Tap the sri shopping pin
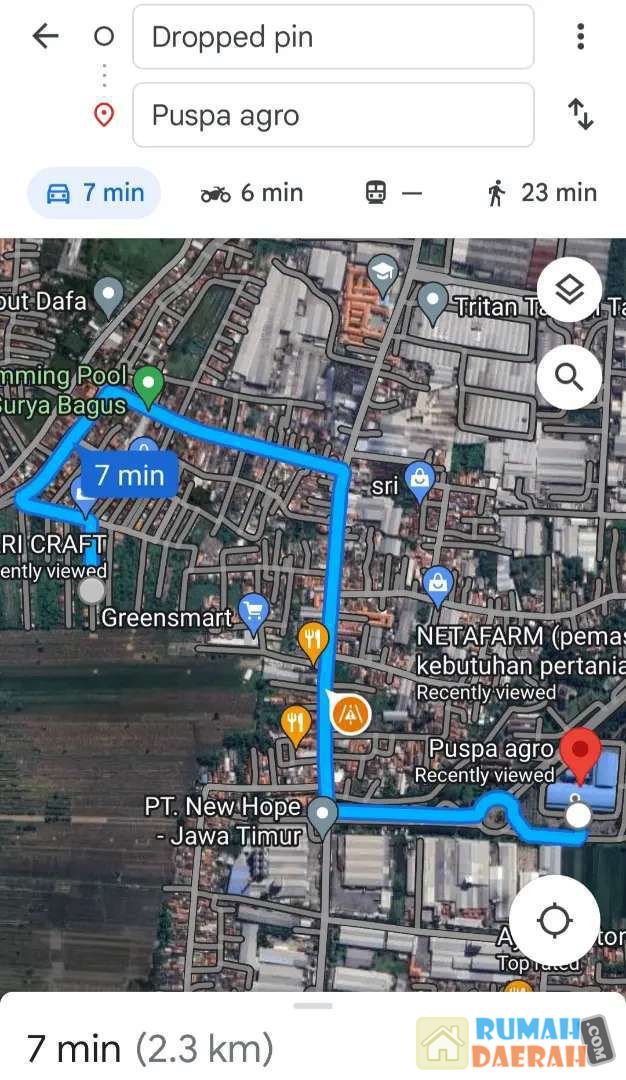This screenshot has width=626, height=1080. [419, 479]
